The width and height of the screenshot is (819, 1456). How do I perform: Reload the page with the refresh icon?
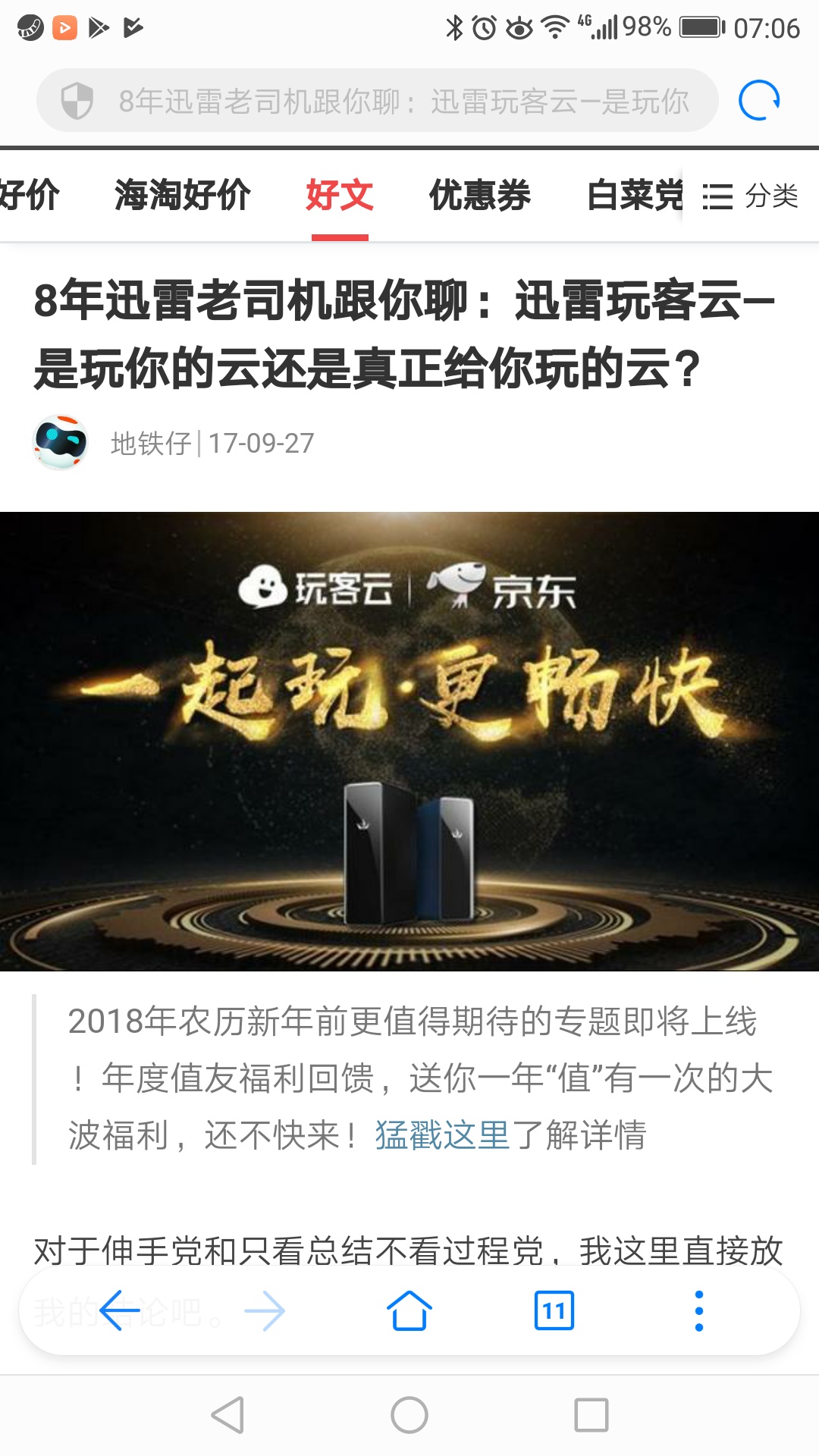click(x=759, y=101)
